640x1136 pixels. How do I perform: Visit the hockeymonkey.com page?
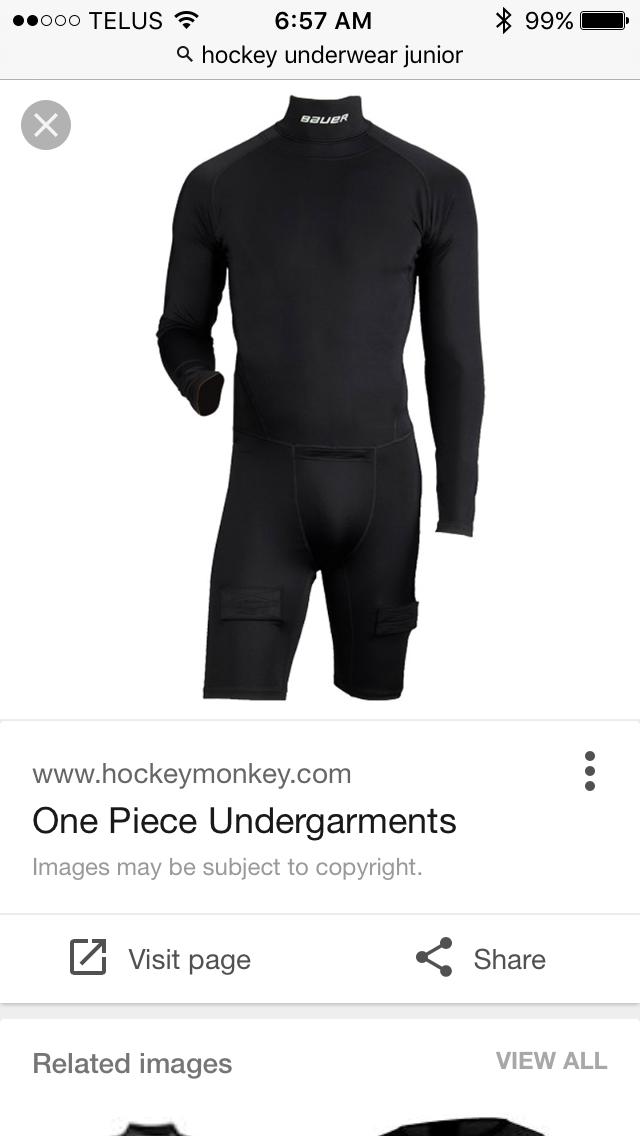(x=161, y=959)
